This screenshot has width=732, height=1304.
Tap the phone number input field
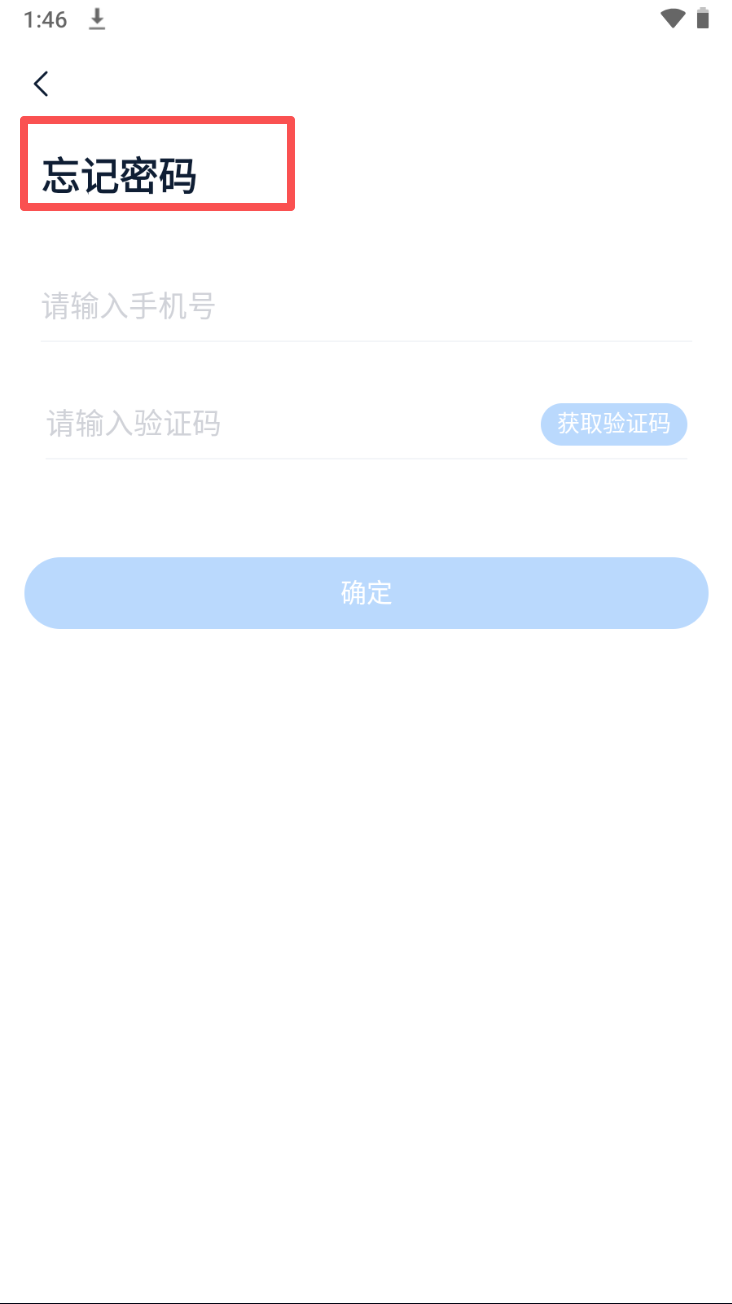[x=366, y=306]
